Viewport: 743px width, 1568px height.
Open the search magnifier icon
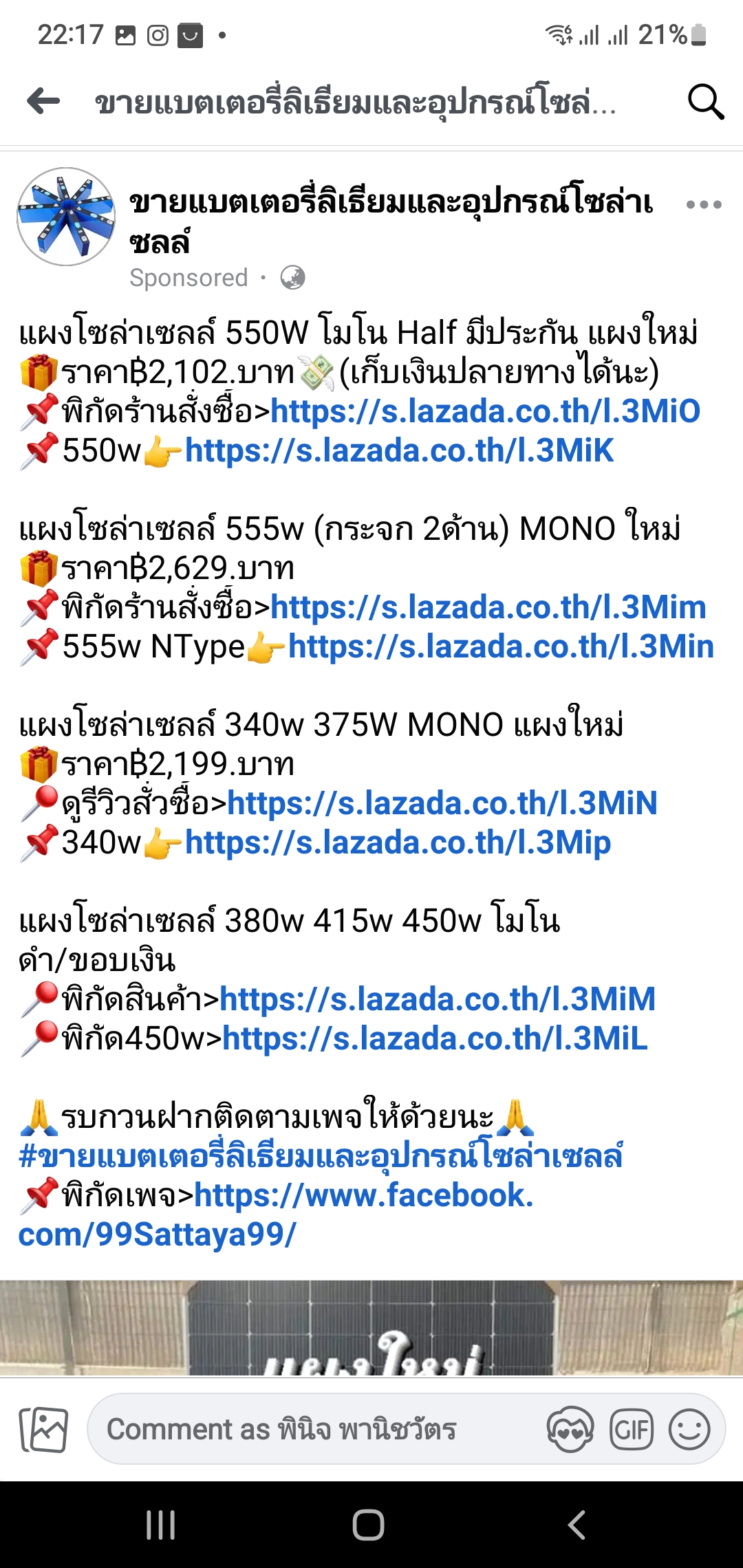coord(705,102)
